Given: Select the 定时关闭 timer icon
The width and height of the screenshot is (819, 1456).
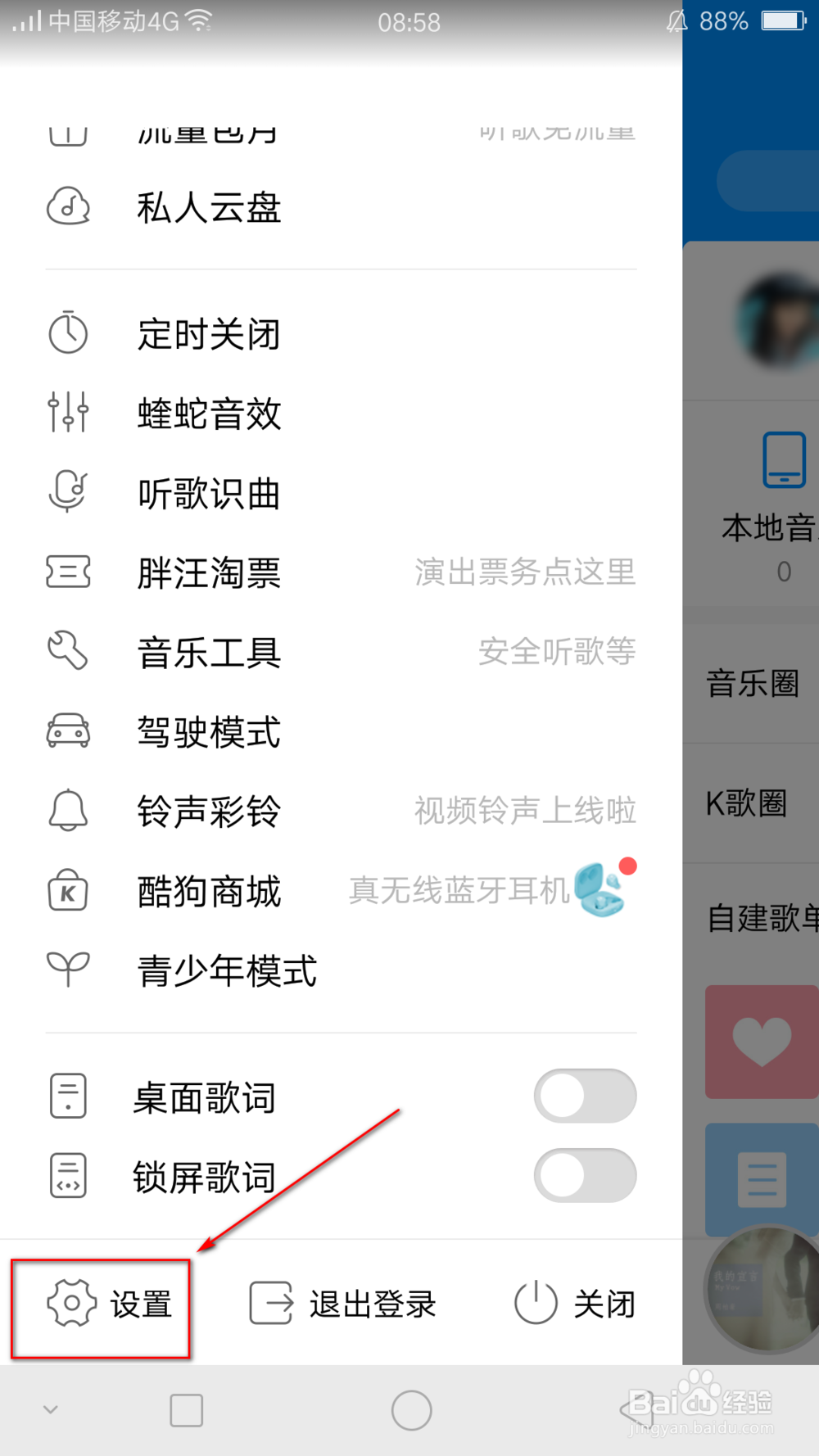Looking at the screenshot, I should (68, 332).
